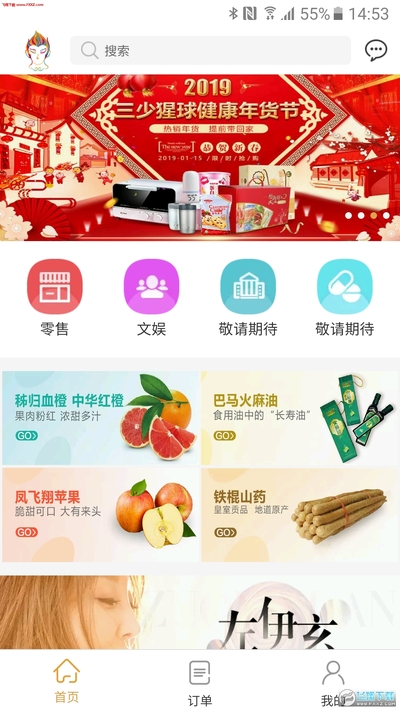Screen dimensions: 400x711
Task: Tap the profile avatar at top left
Action: tap(38, 50)
